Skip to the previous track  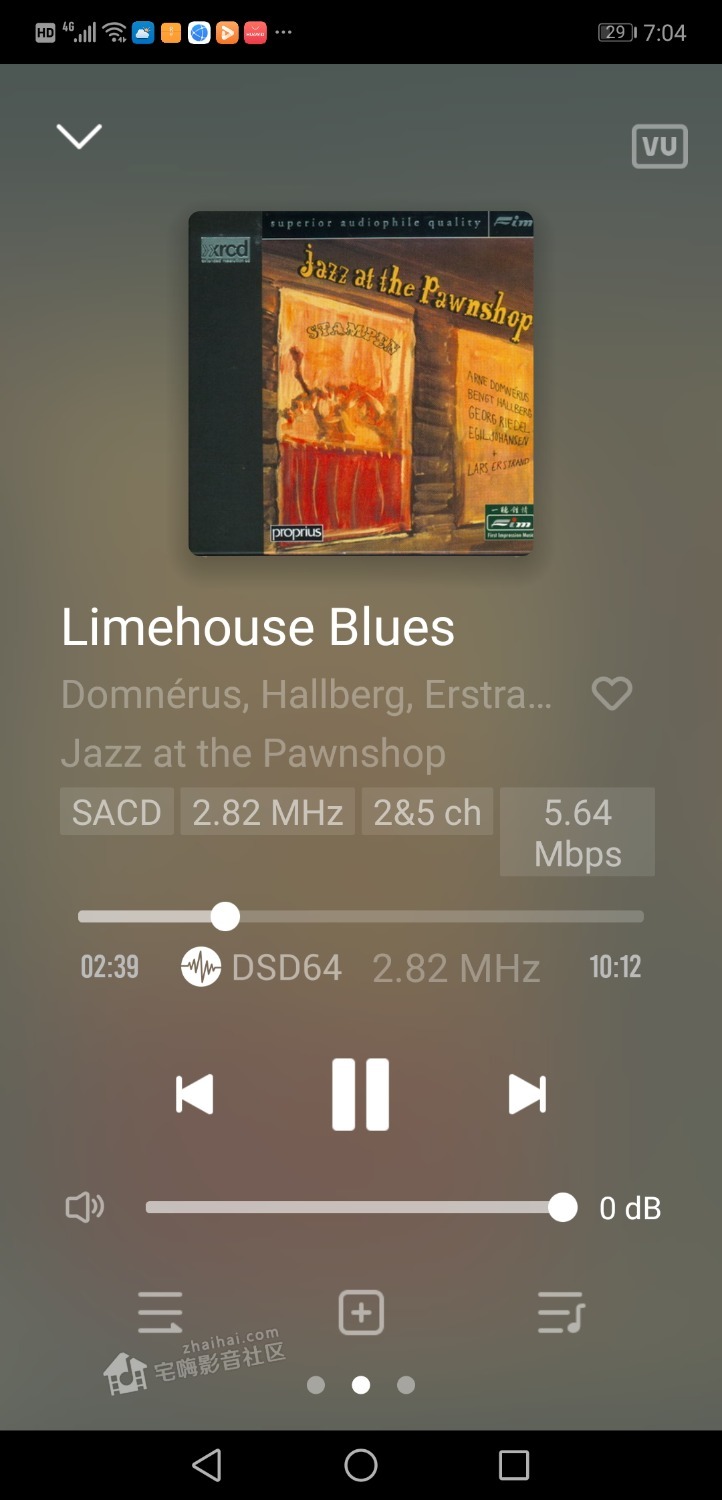click(195, 1094)
